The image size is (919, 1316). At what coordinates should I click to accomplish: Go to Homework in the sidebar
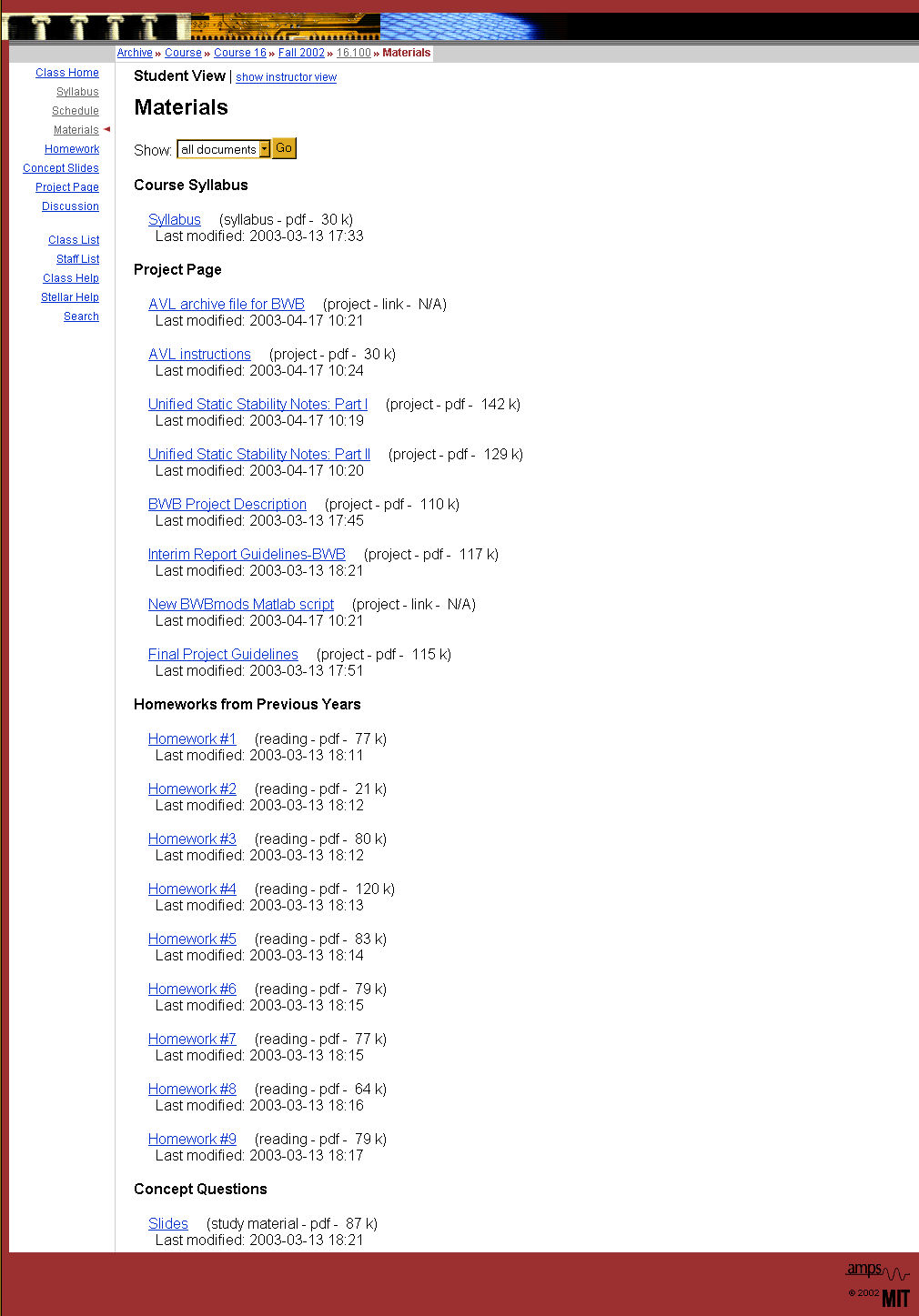[x=72, y=149]
